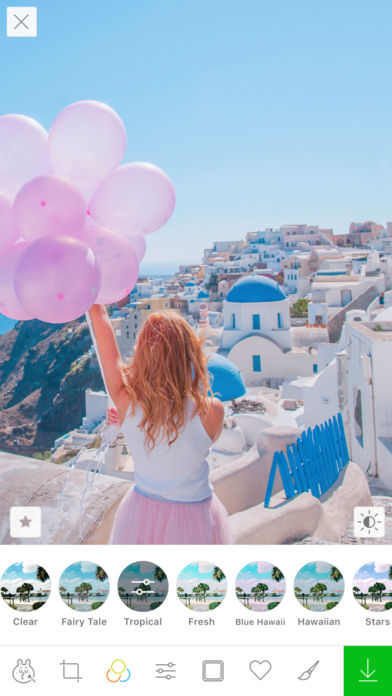392x696 pixels.
Task: Open the bunny sticker tool
Action: click(x=24, y=671)
